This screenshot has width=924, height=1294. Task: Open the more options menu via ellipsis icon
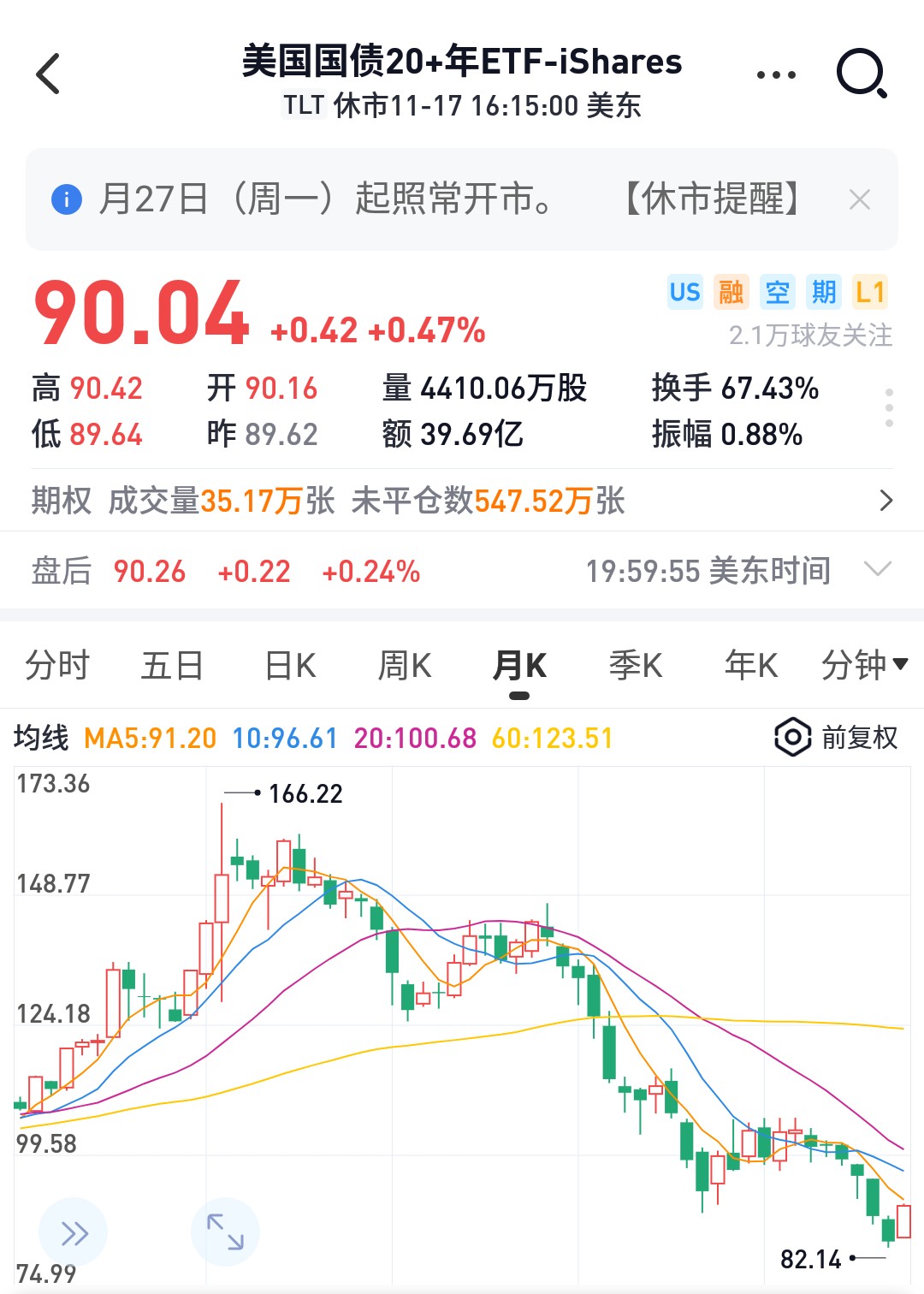click(x=775, y=73)
